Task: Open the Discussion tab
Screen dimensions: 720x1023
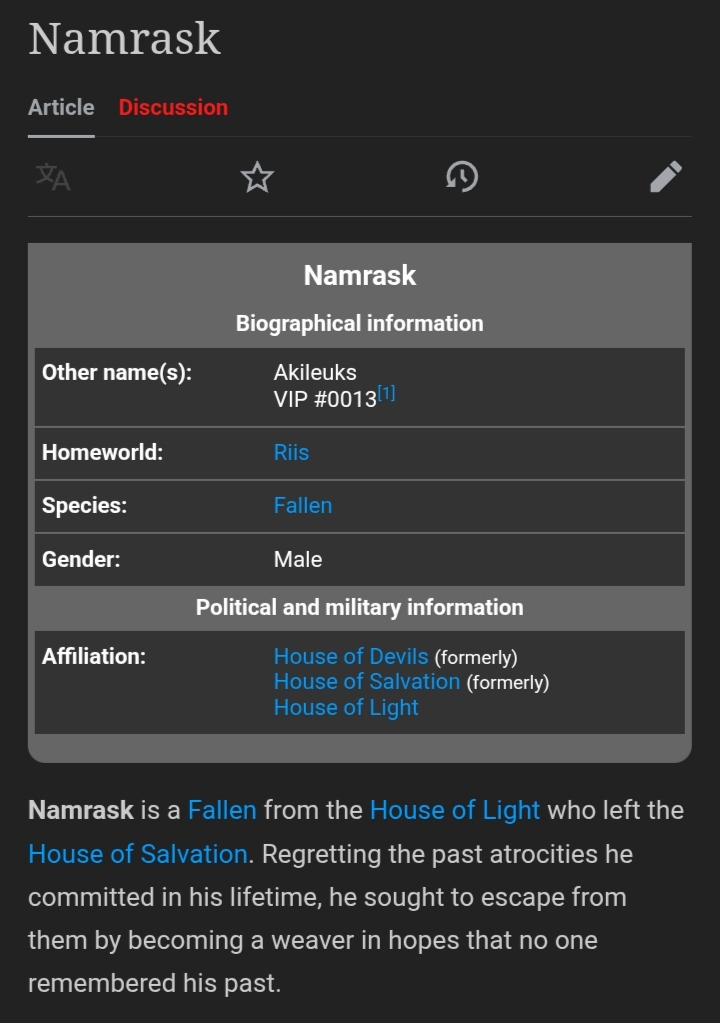Action: [173, 107]
